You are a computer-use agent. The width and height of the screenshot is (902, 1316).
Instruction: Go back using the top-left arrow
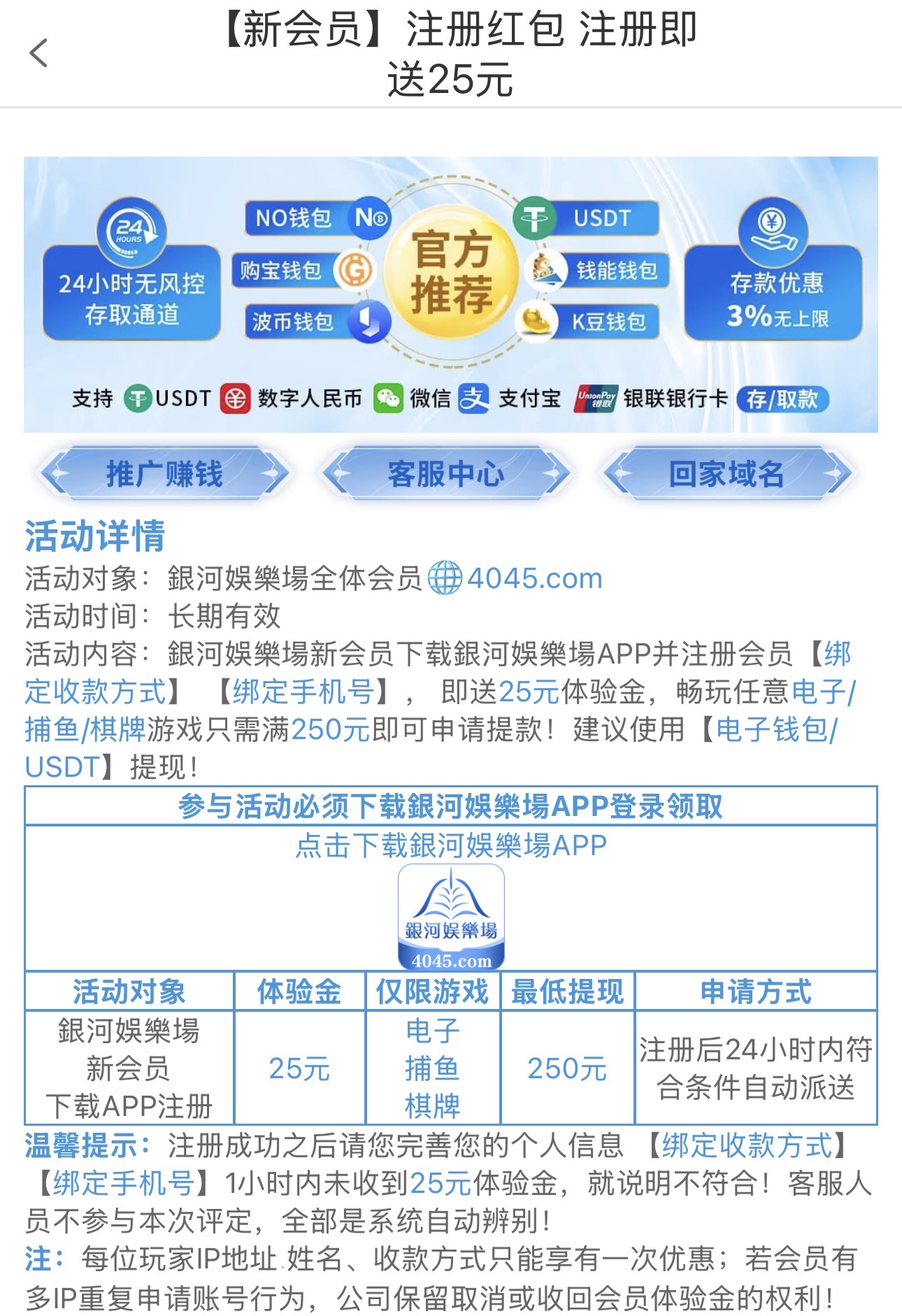pyautogui.click(x=39, y=53)
